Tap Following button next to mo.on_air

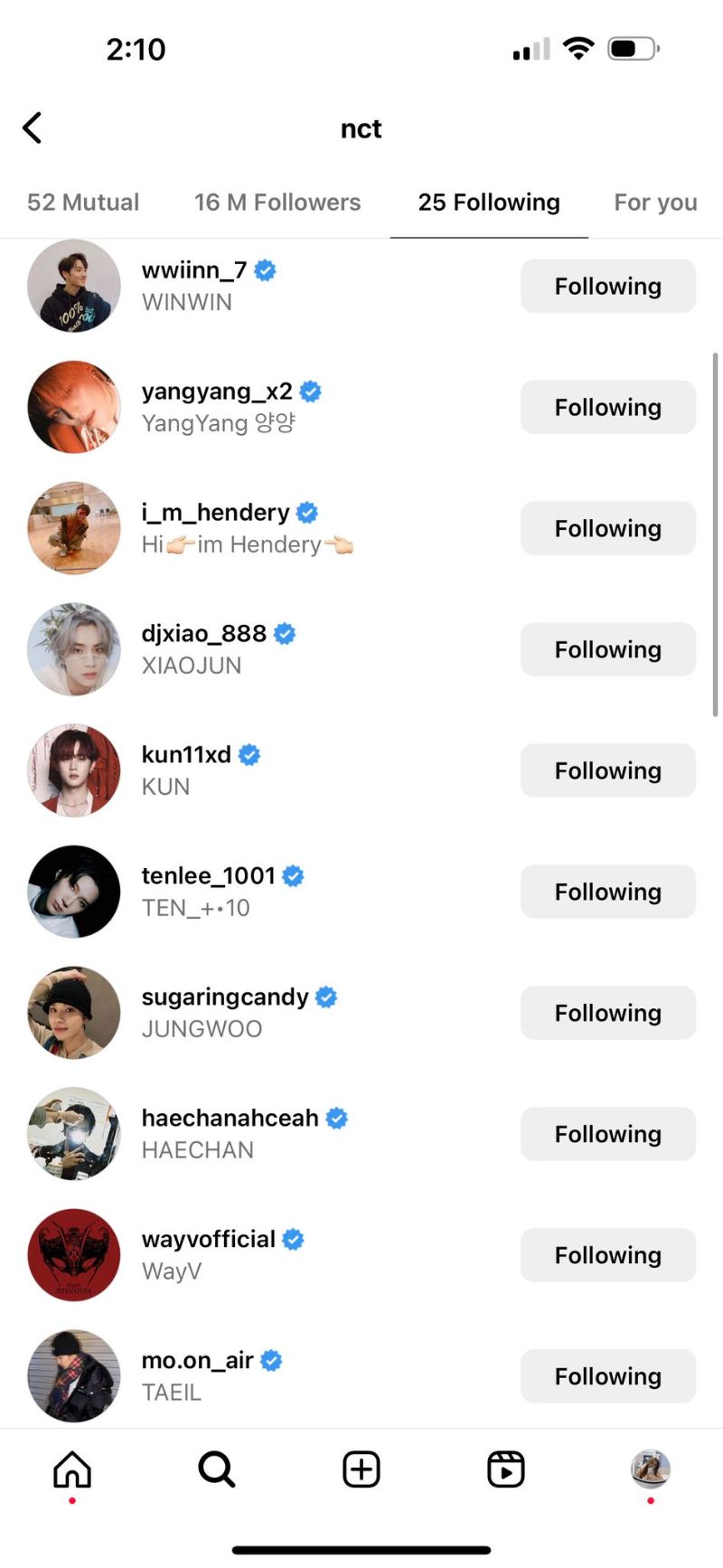[607, 1377]
